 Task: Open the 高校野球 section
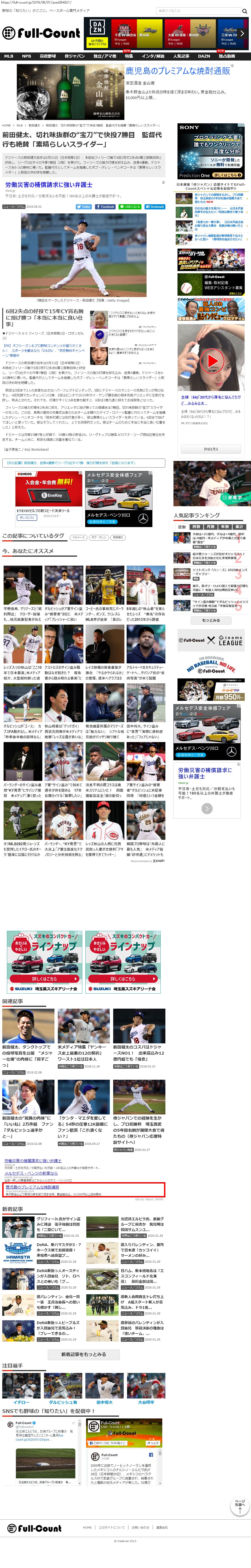tap(48, 56)
